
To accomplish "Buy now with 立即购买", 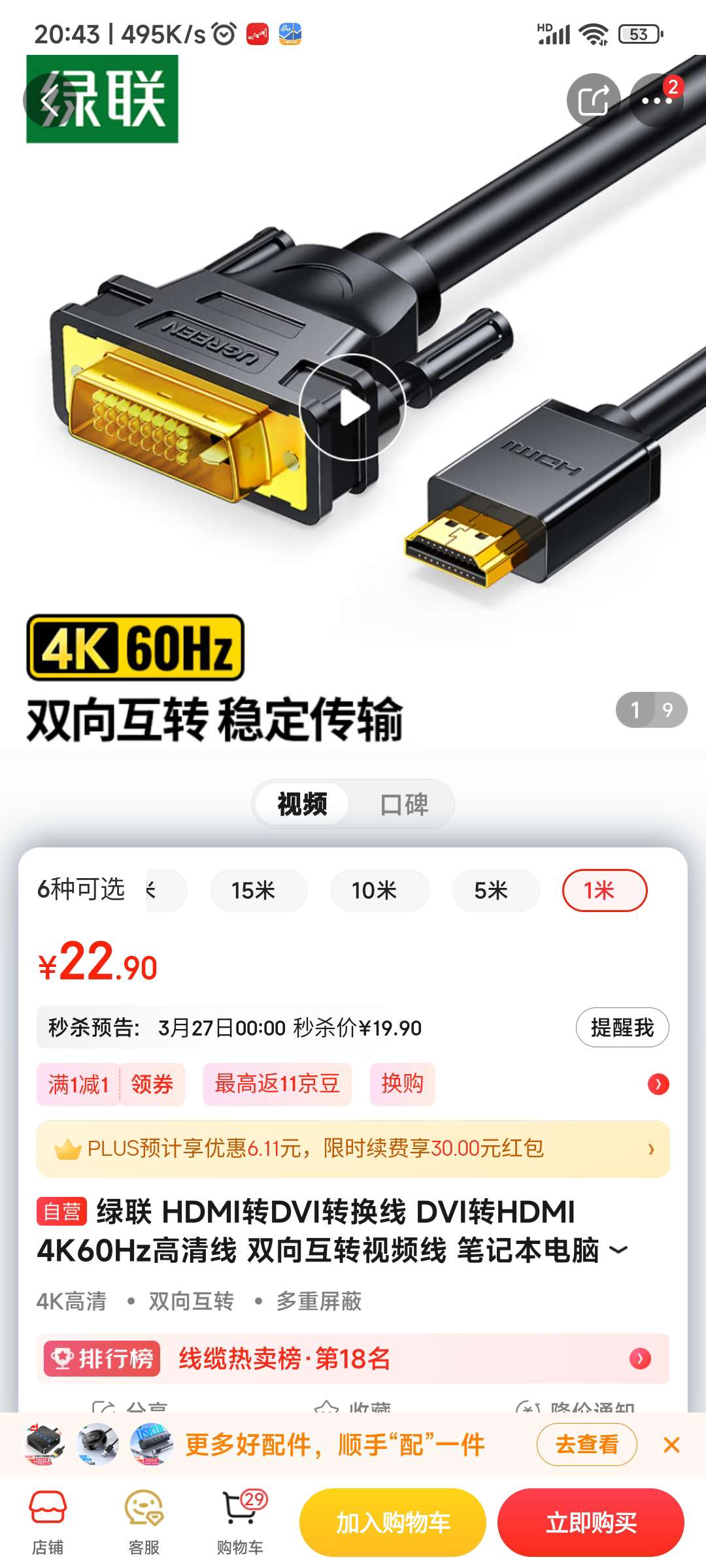I will [x=591, y=1523].
